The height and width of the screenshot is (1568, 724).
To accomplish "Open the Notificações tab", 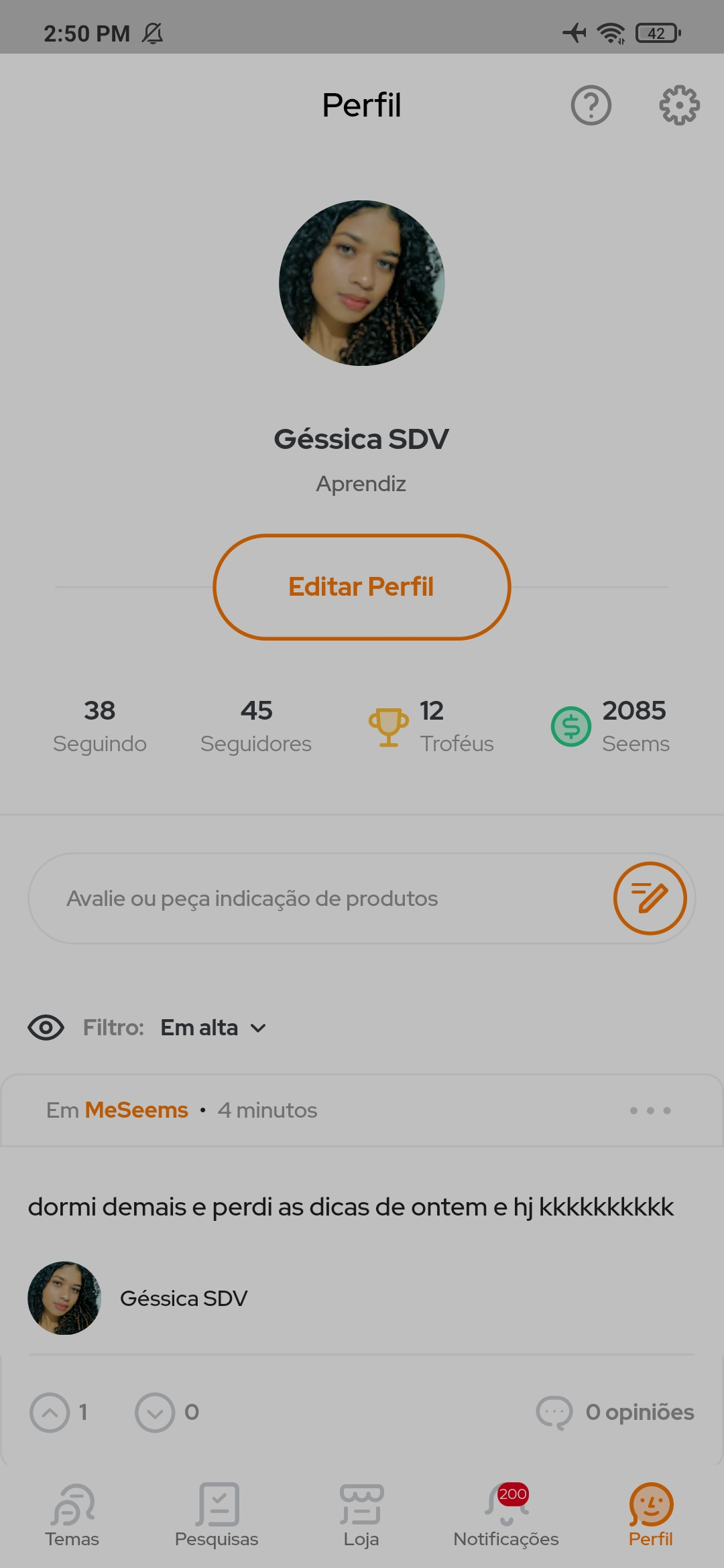I will 506,1516.
